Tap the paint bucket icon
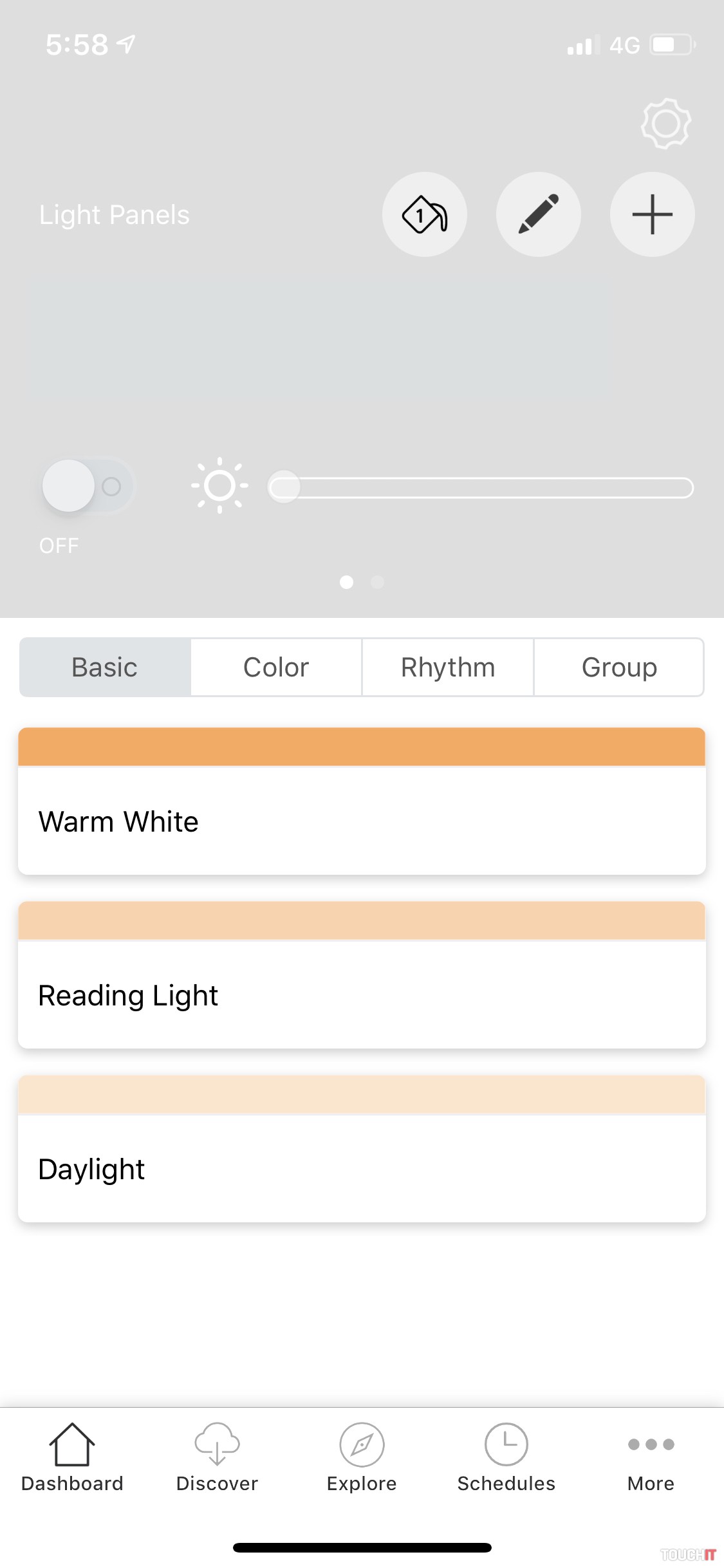Viewport: 724px width, 1568px height. [425, 214]
